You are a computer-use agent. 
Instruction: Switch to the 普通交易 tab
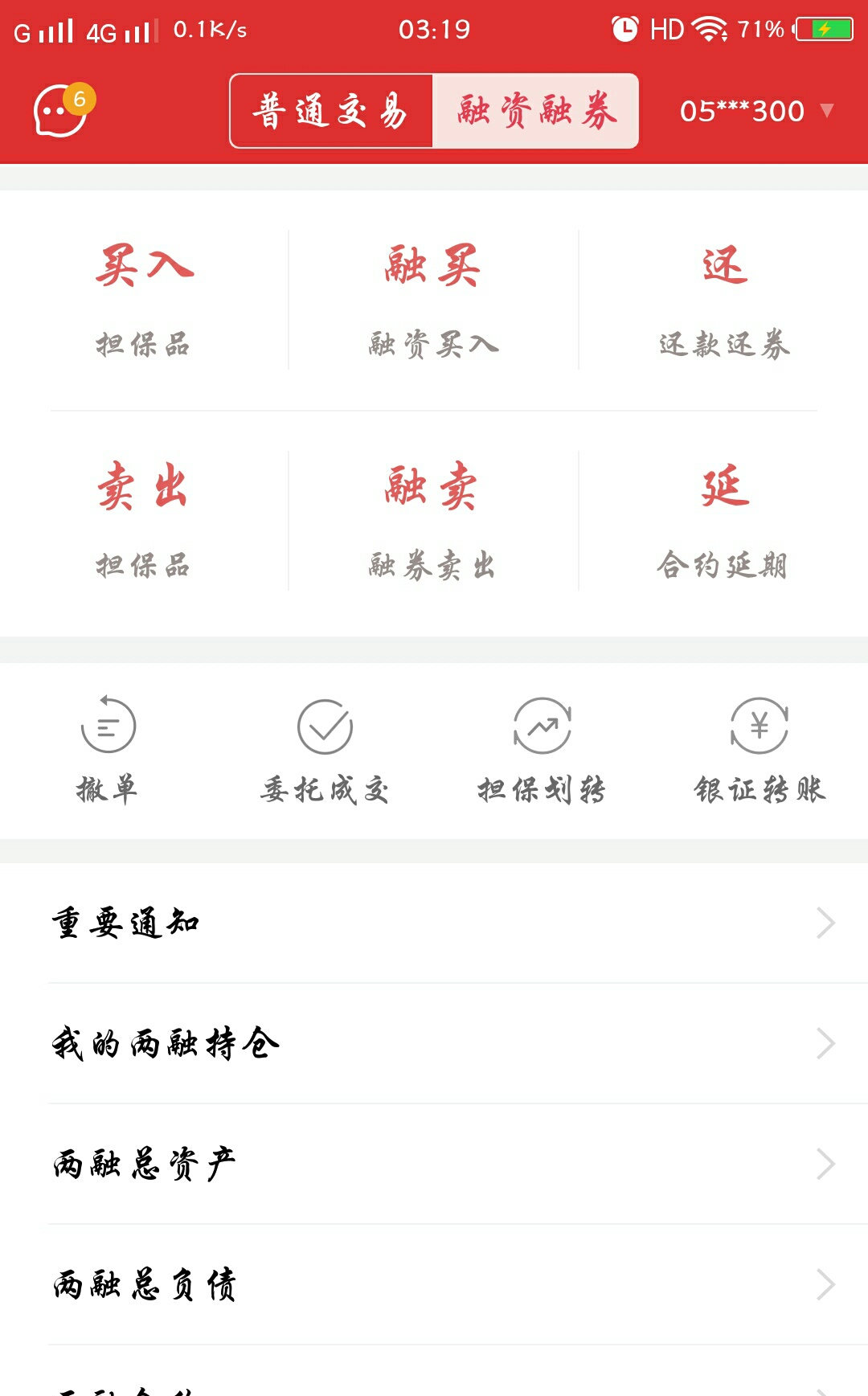331,111
